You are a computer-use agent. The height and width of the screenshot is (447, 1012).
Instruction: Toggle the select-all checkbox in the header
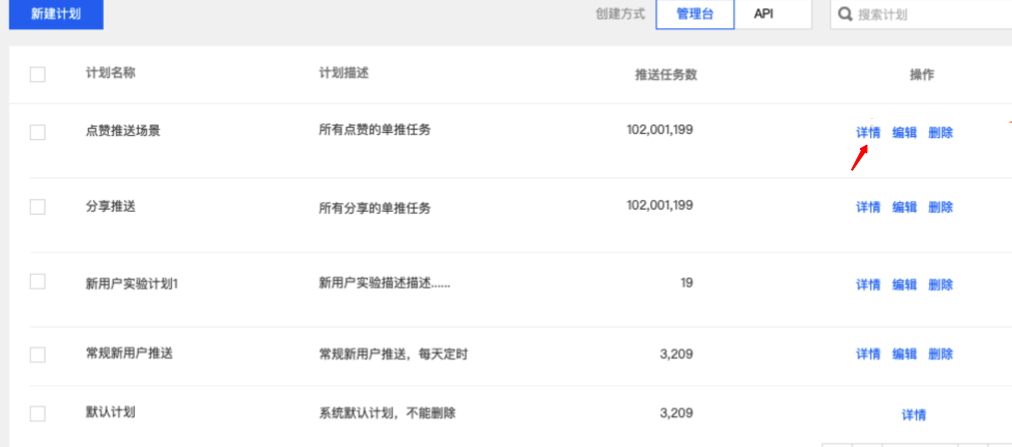coord(38,74)
